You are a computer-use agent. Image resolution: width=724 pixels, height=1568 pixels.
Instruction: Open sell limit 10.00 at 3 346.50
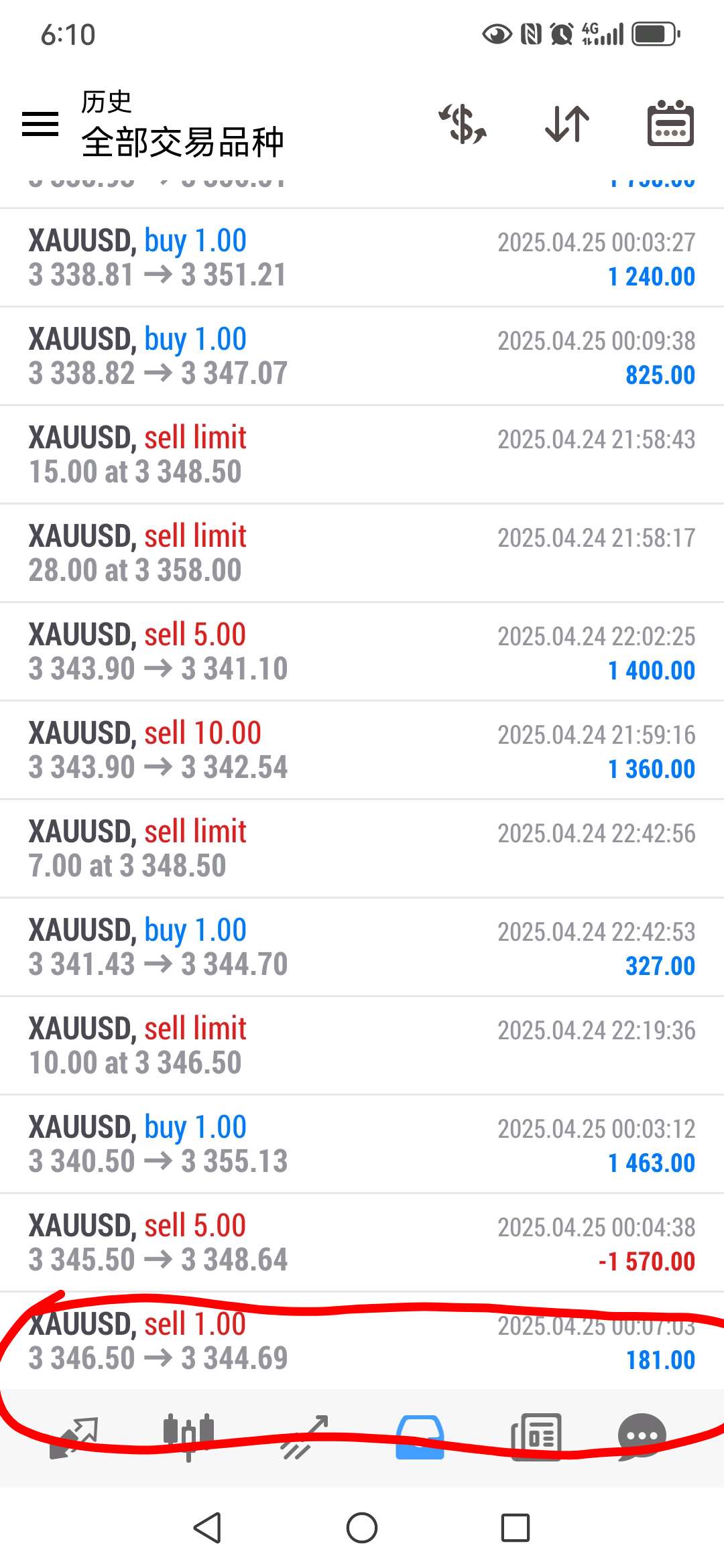point(362,1046)
